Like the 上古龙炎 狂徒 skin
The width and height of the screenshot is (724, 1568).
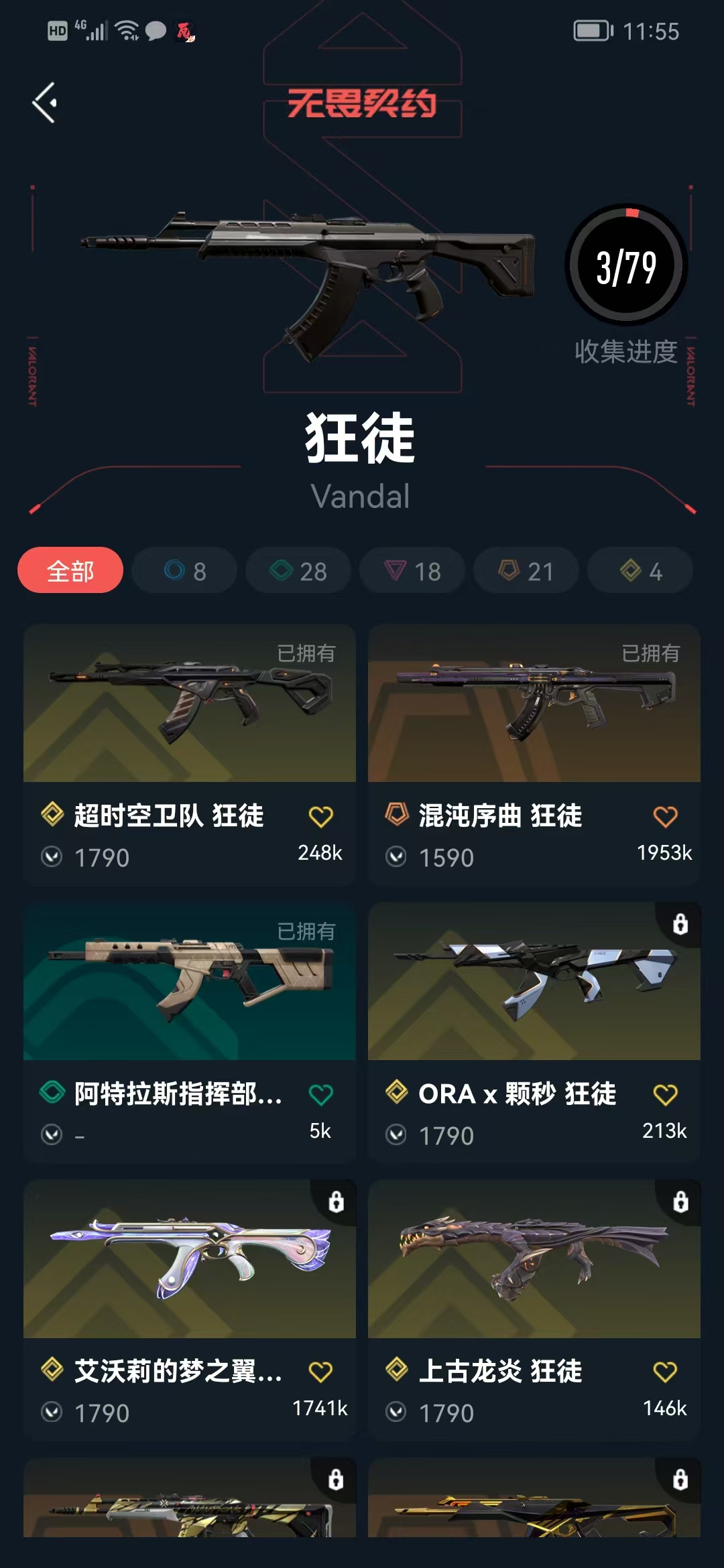(x=665, y=1372)
